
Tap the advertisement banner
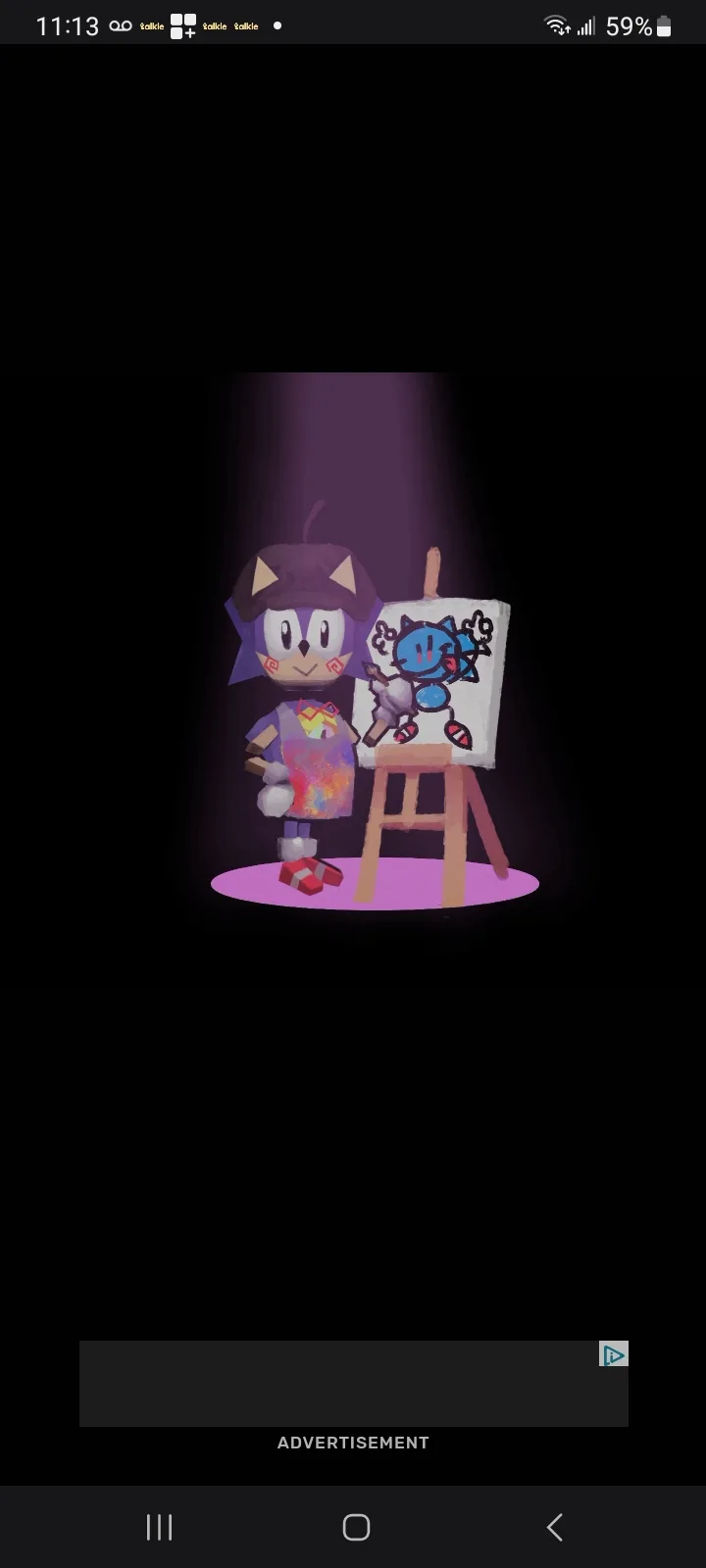click(x=353, y=1383)
